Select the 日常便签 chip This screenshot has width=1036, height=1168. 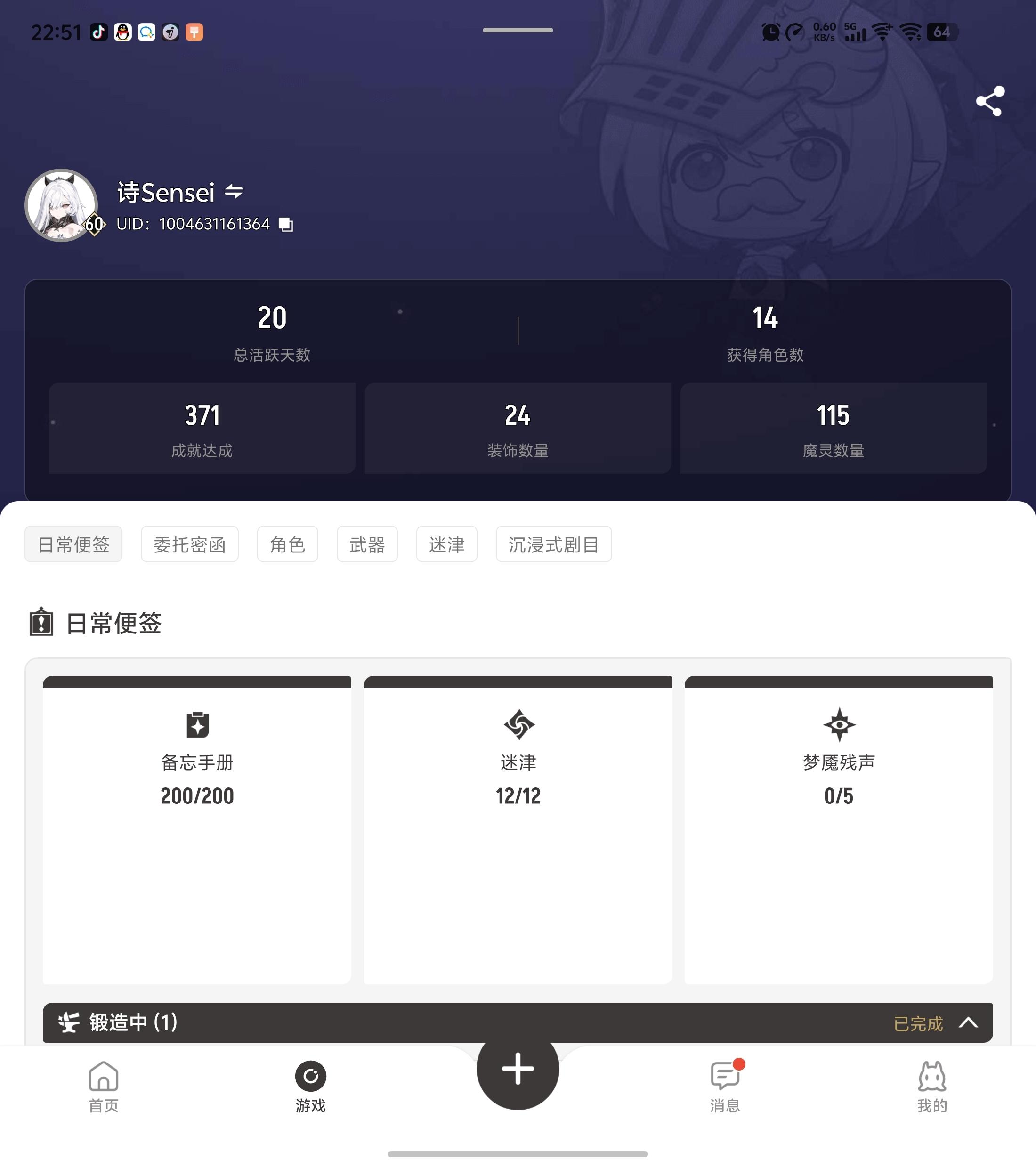(73, 544)
